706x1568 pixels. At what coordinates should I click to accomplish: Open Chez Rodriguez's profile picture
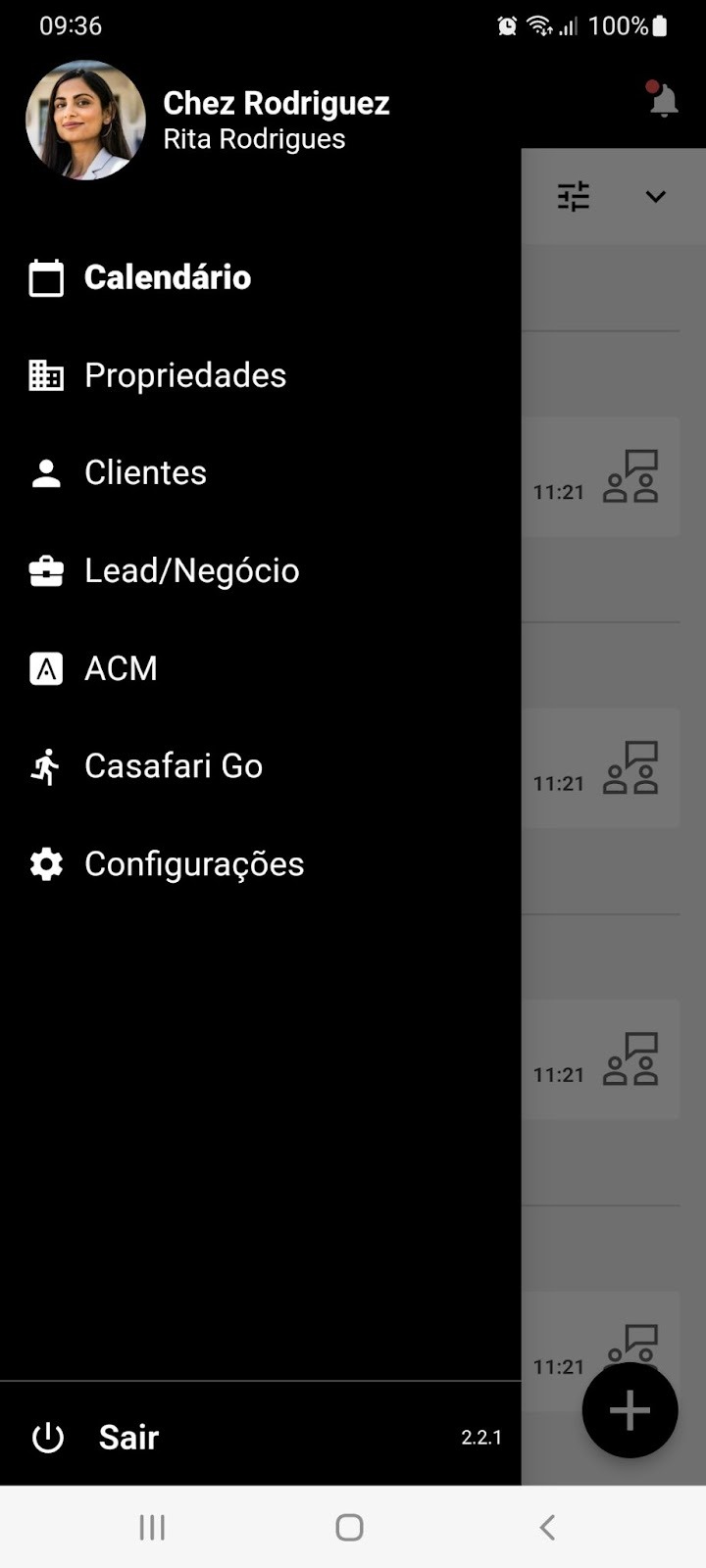tap(85, 121)
